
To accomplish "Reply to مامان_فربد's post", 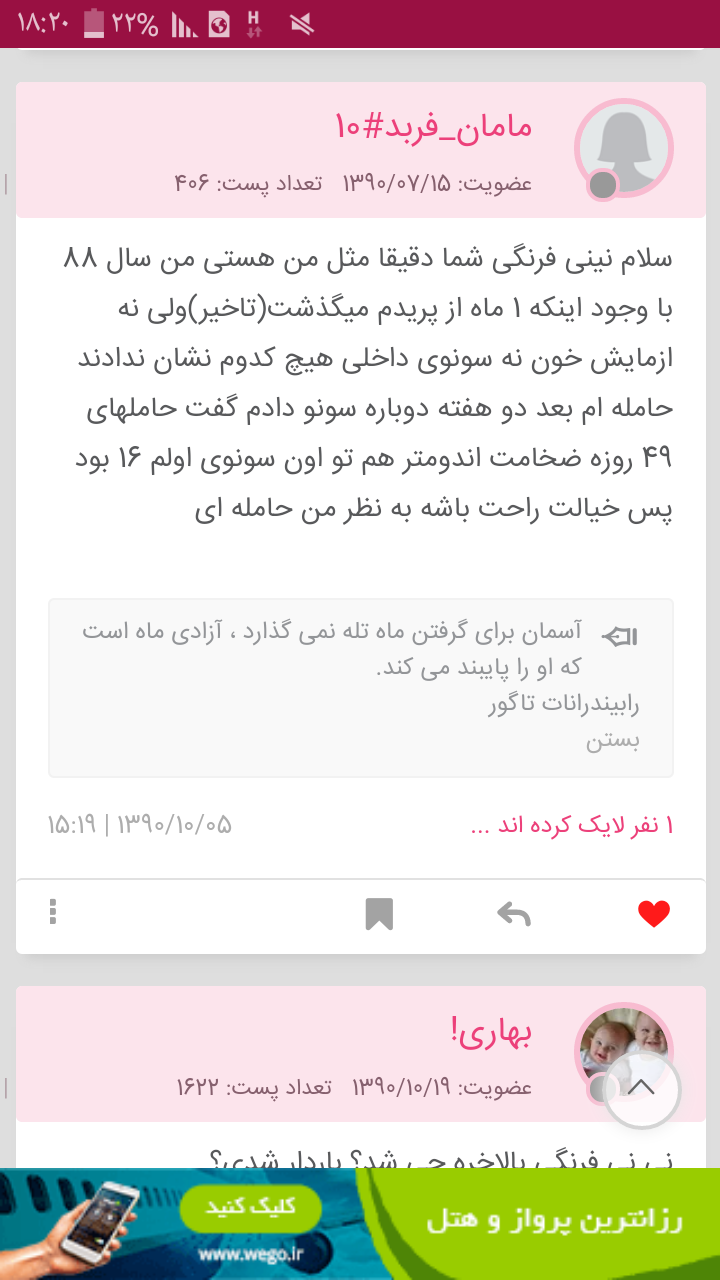I will click(514, 914).
